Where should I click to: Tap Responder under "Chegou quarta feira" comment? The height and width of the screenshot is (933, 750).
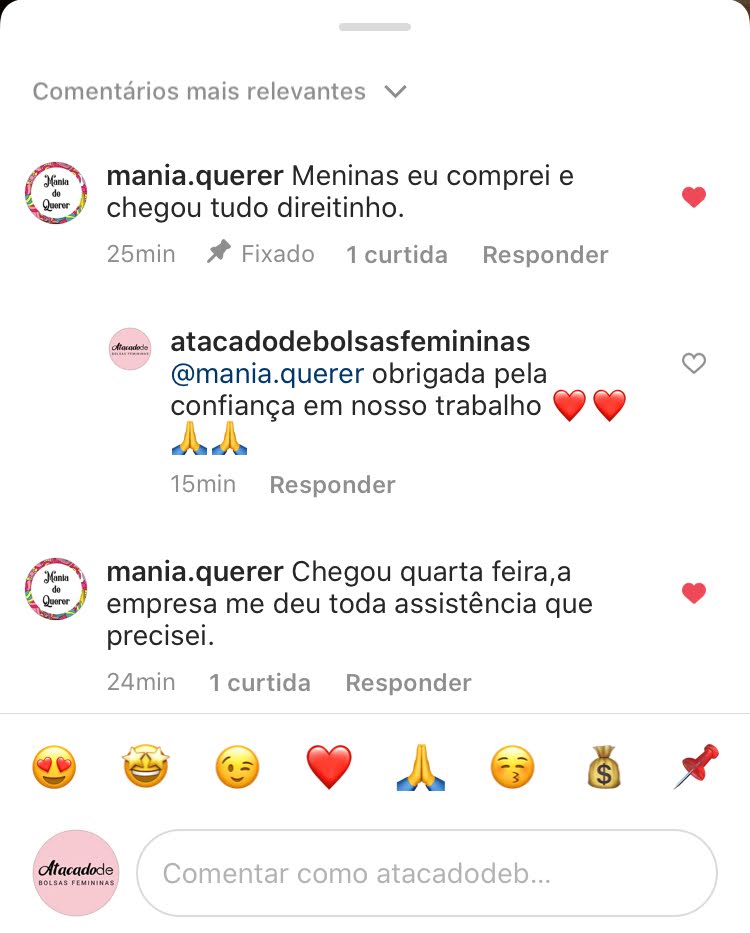tap(408, 683)
